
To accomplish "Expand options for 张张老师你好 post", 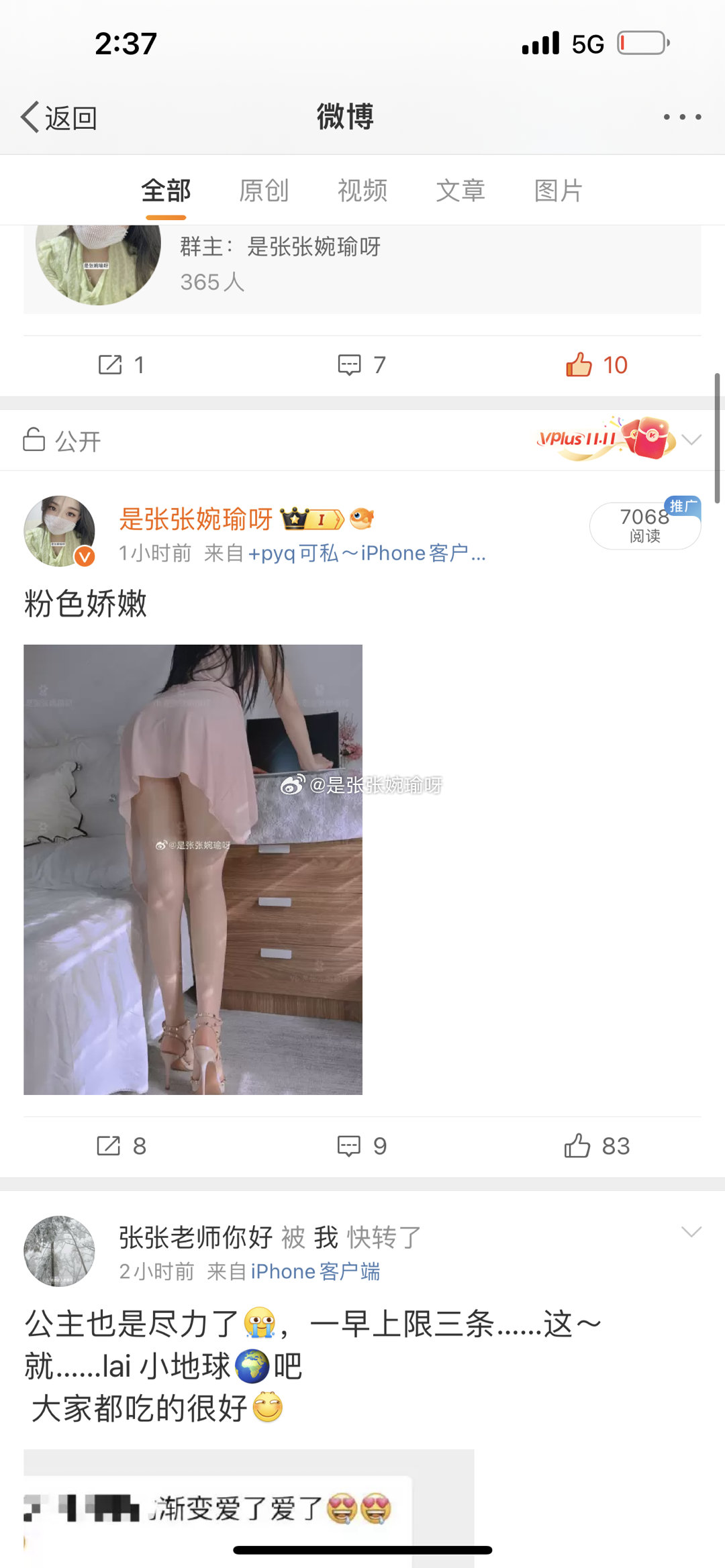I will pyautogui.click(x=691, y=1232).
